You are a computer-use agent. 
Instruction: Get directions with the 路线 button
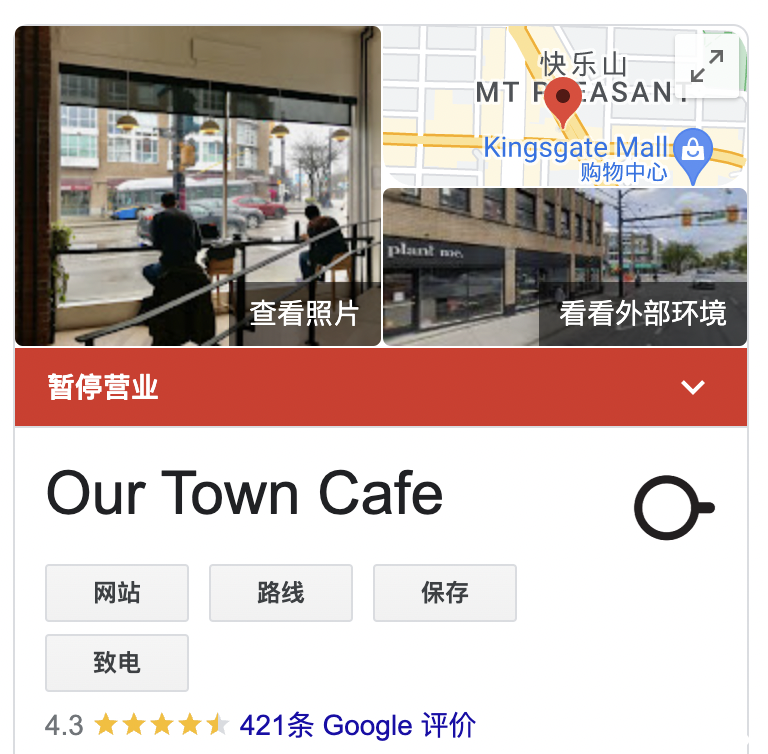click(281, 593)
